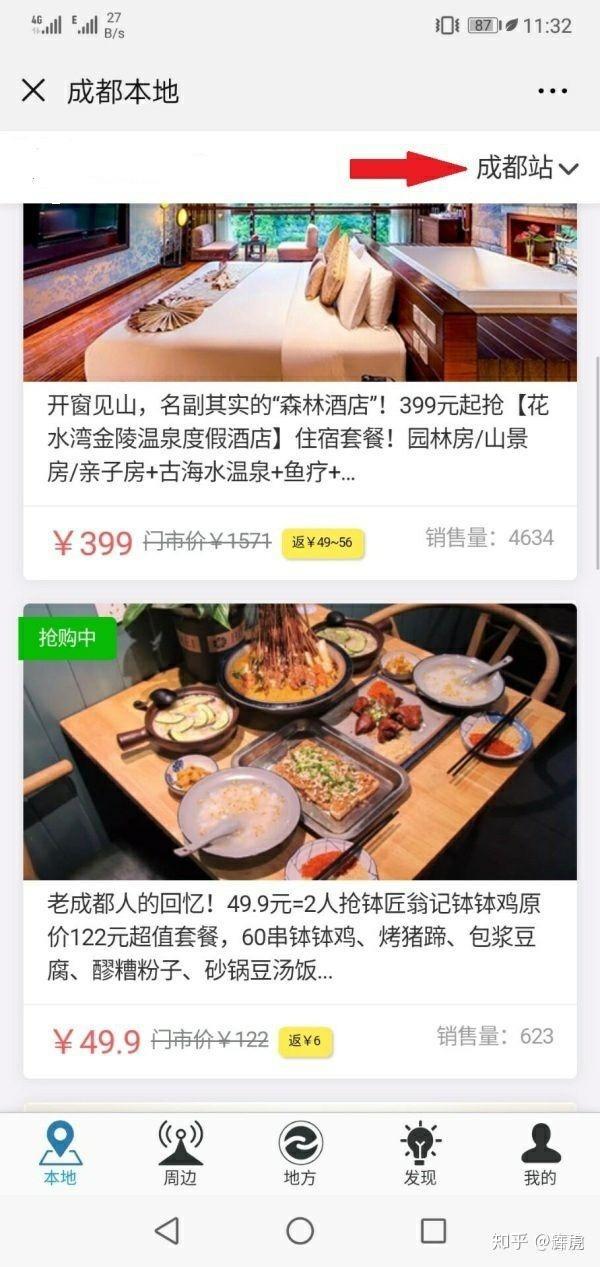Open the 发现 tab
Screen dimensions: 600x1267
coord(420,1154)
